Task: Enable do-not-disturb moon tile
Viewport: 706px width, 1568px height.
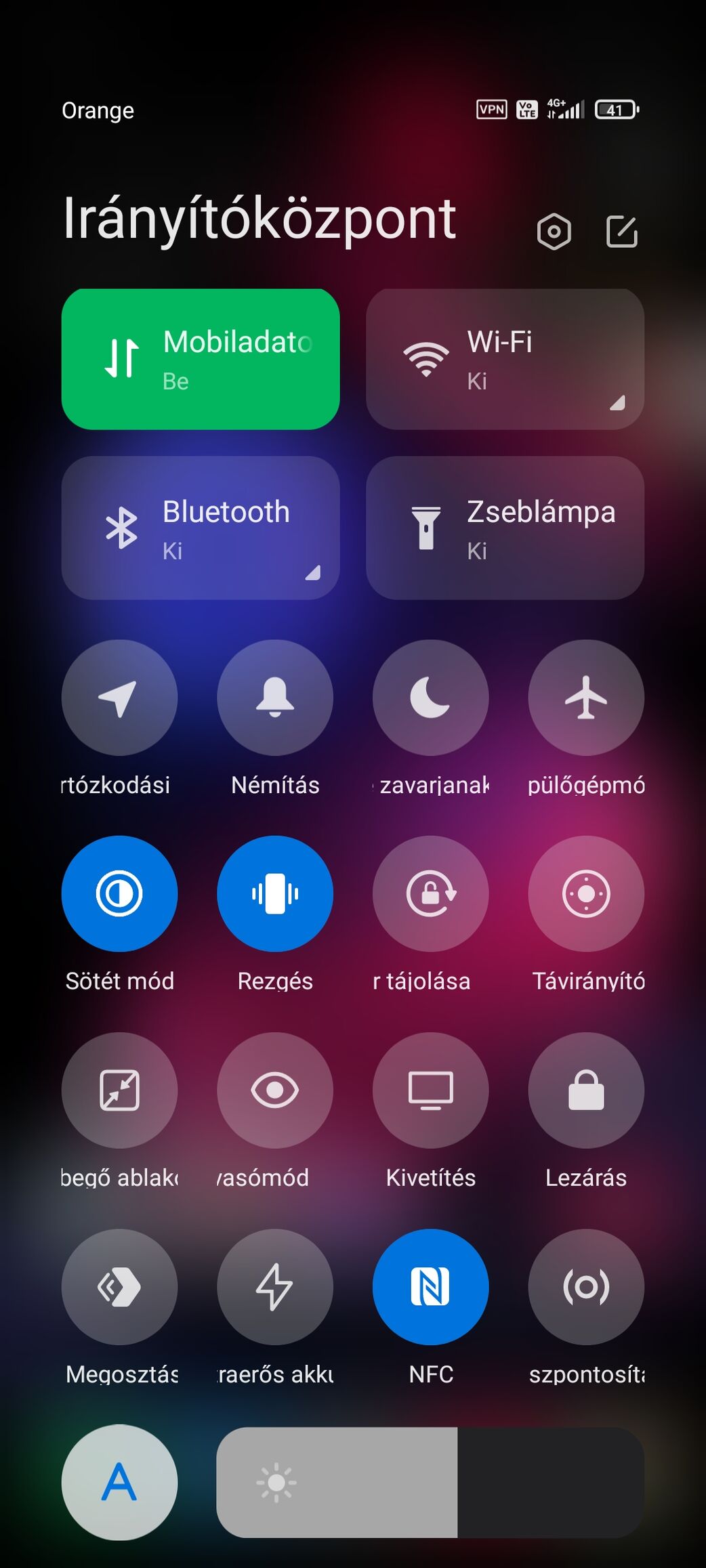Action: point(430,698)
